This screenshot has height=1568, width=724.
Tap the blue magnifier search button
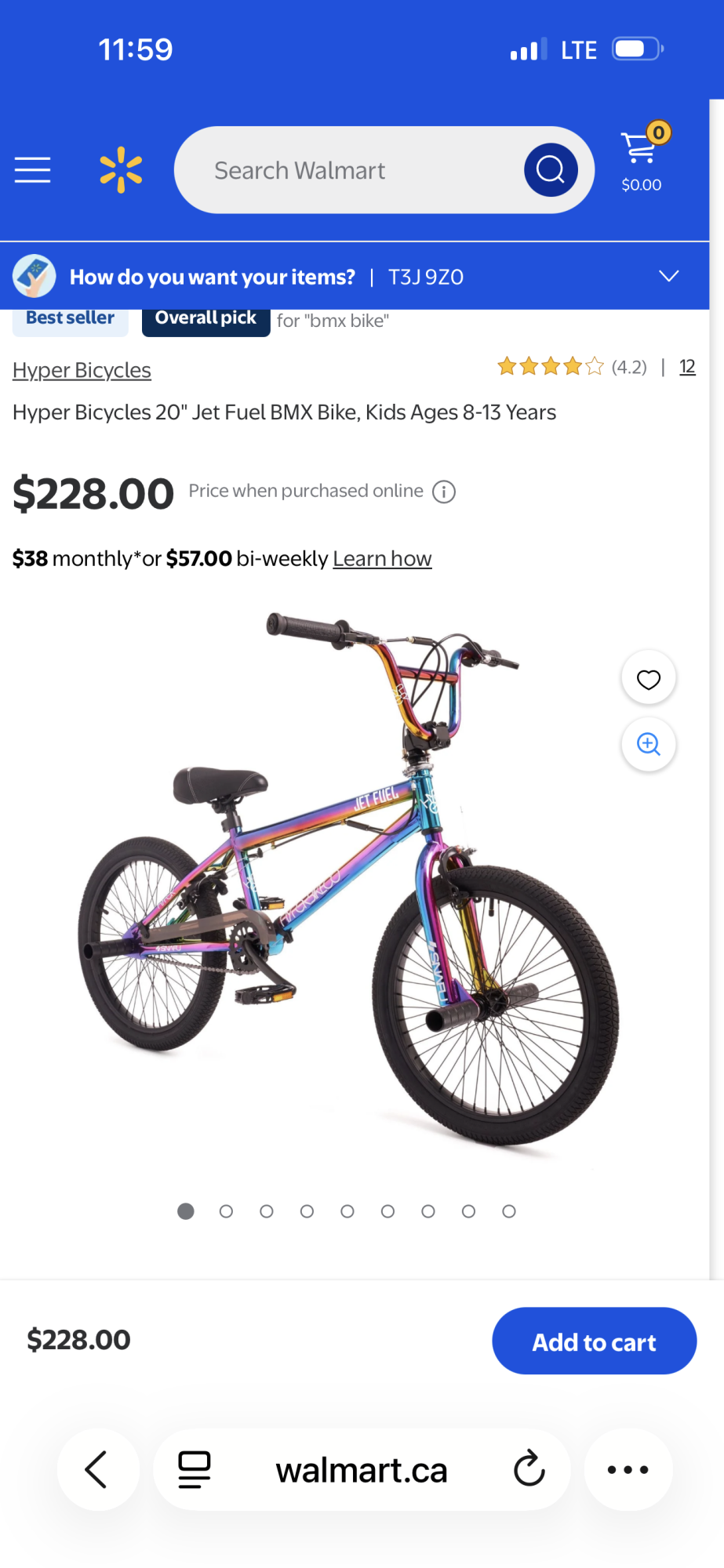click(x=551, y=170)
